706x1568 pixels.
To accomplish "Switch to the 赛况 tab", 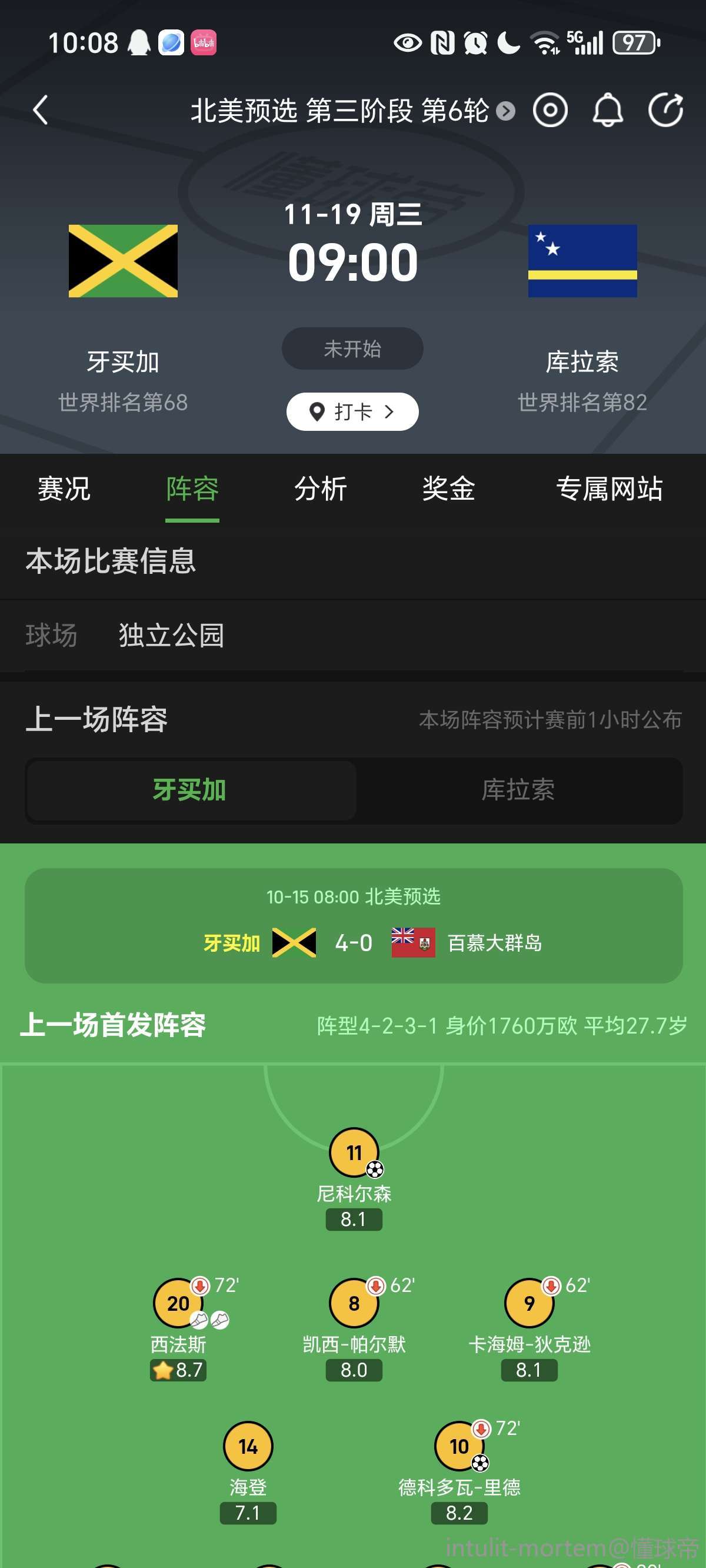I will coord(64,489).
